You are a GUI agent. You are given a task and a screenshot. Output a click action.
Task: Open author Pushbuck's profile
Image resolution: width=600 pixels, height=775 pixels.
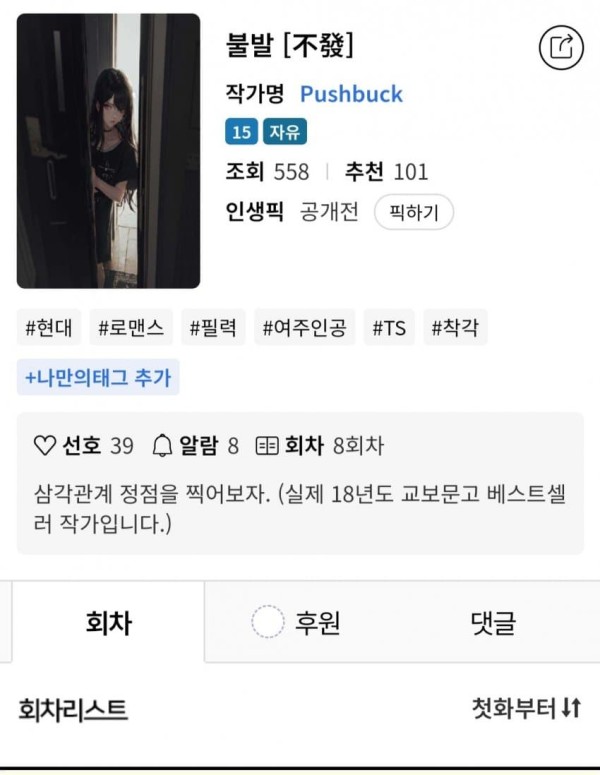pos(351,94)
